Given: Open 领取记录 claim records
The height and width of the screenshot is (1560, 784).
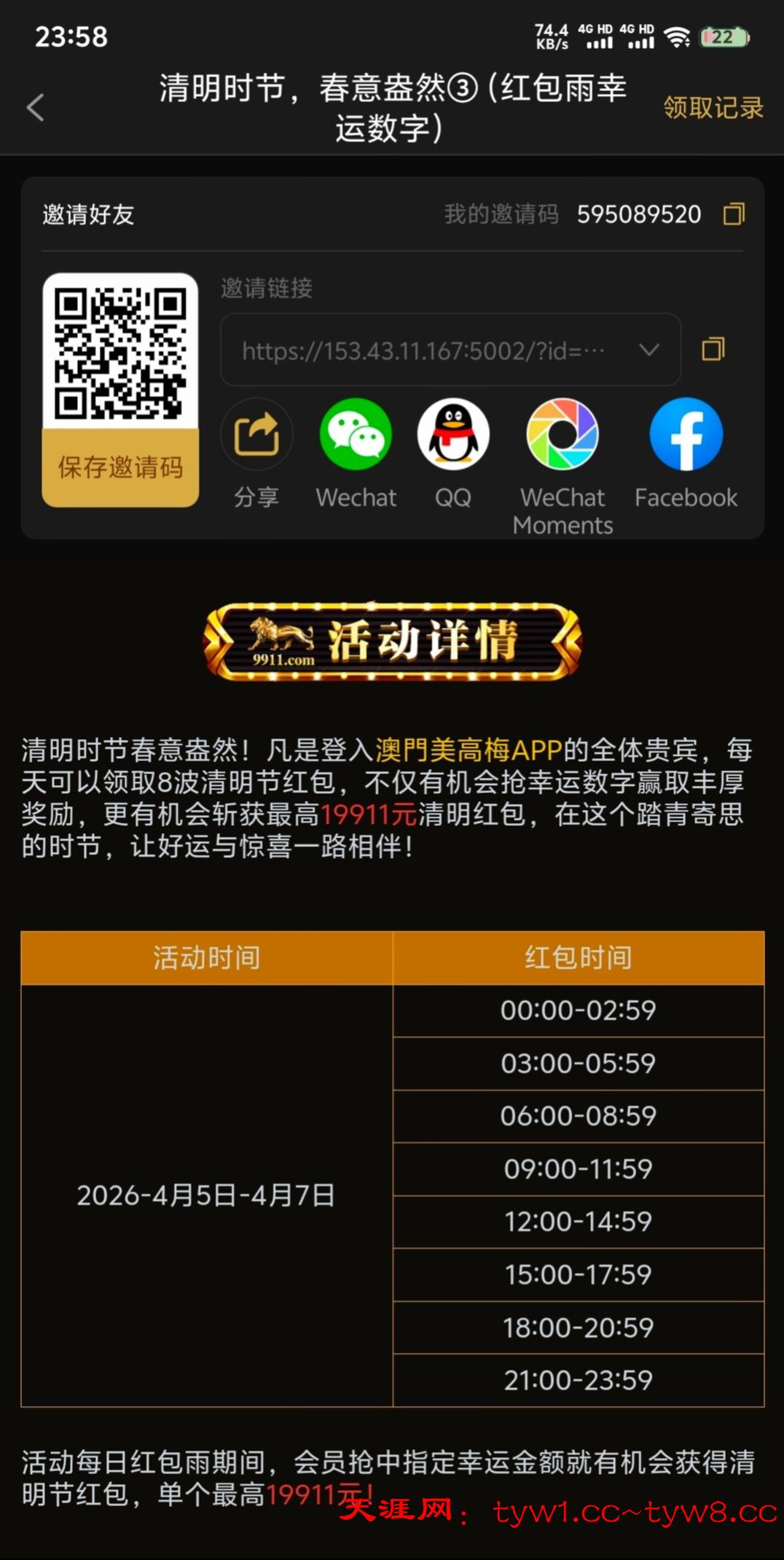Looking at the screenshot, I should 713,108.
